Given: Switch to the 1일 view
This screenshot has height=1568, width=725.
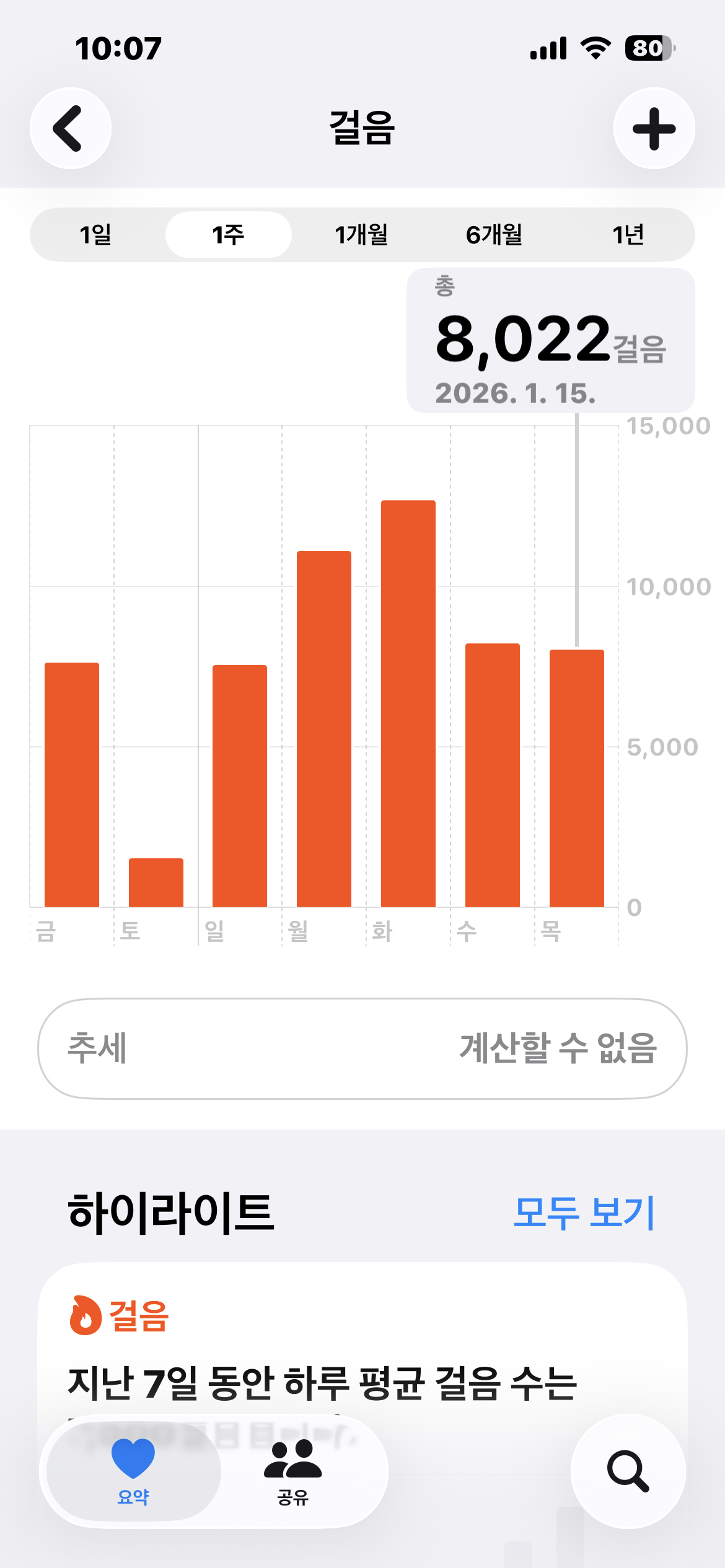Looking at the screenshot, I should [96, 235].
